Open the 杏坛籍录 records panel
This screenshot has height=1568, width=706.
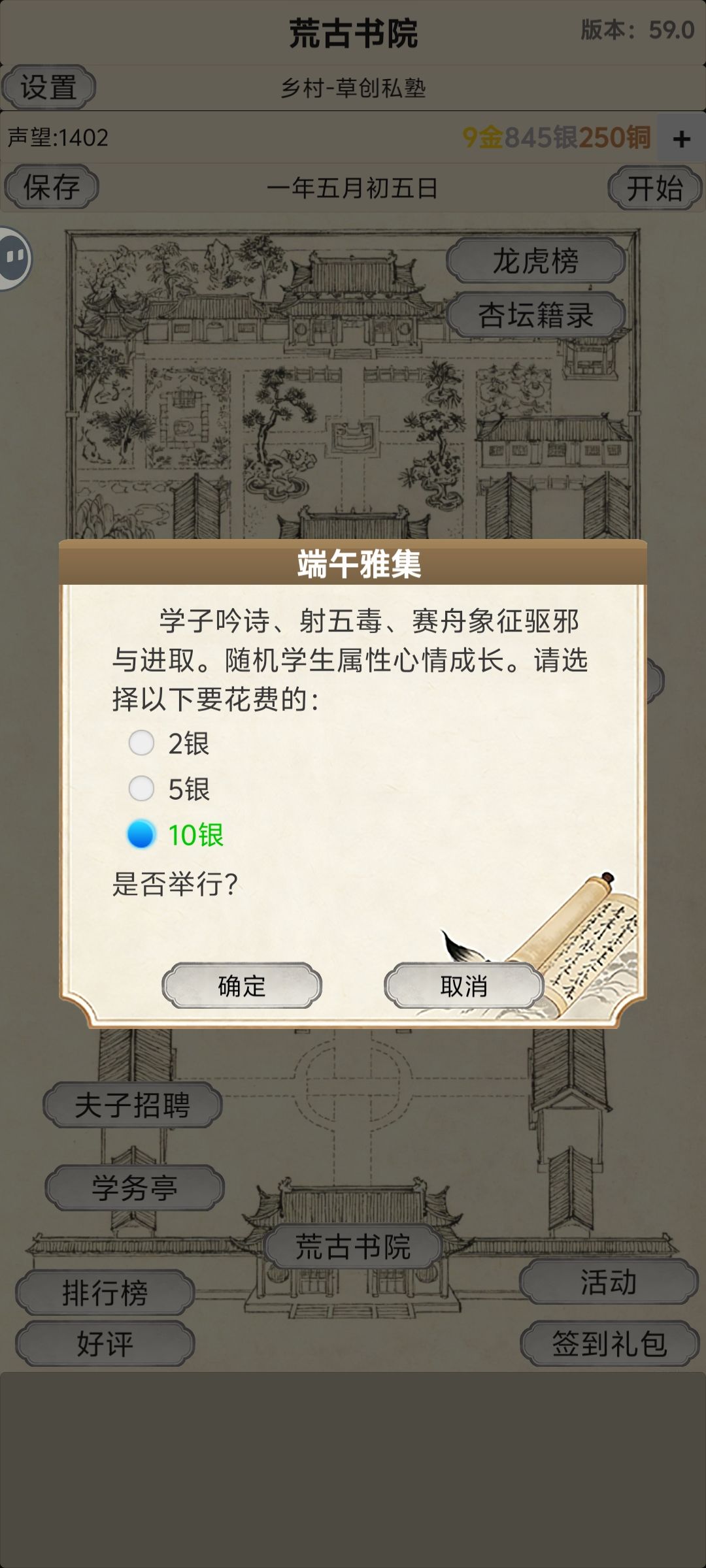536,313
